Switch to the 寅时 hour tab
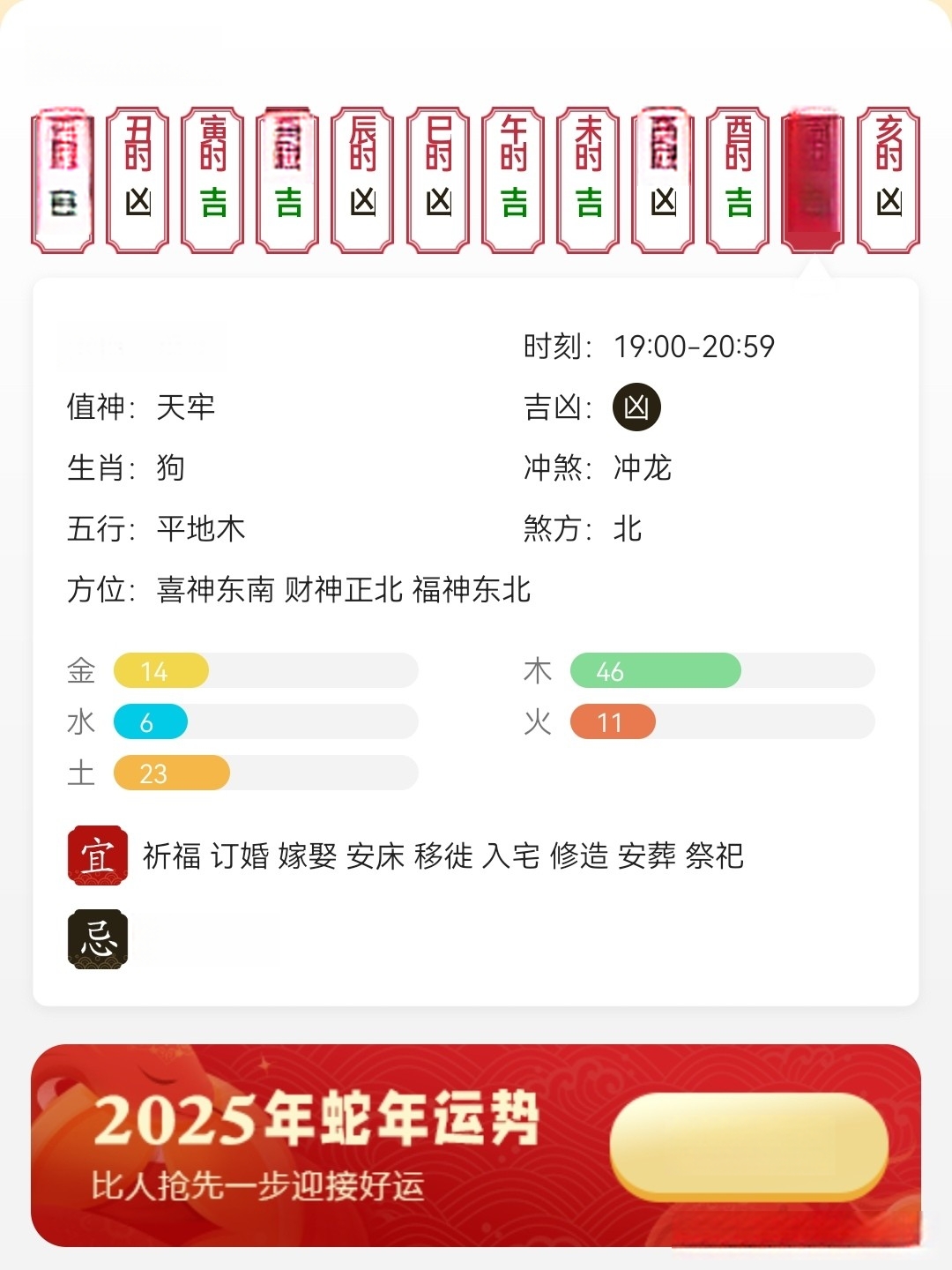This screenshot has height=1270, width=952. coord(212,179)
